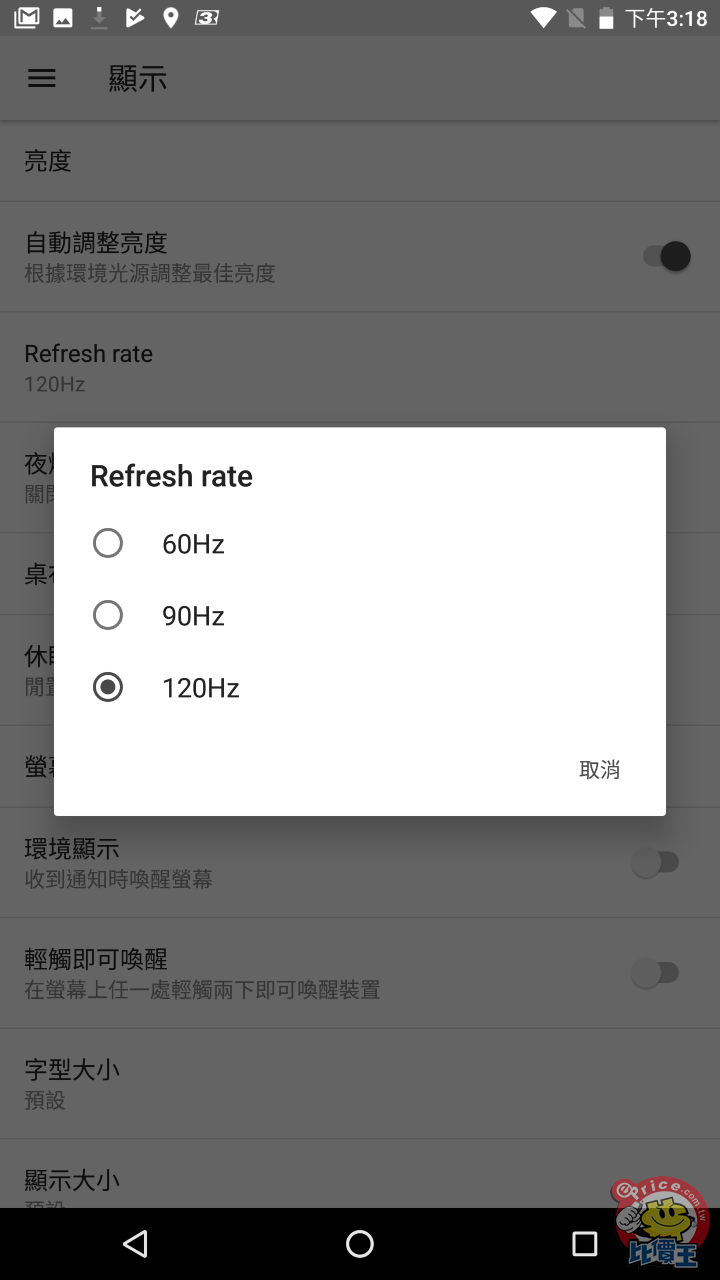Dismiss the dialog with 取消
The height and width of the screenshot is (1280, 720).
click(x=599, y=769)
